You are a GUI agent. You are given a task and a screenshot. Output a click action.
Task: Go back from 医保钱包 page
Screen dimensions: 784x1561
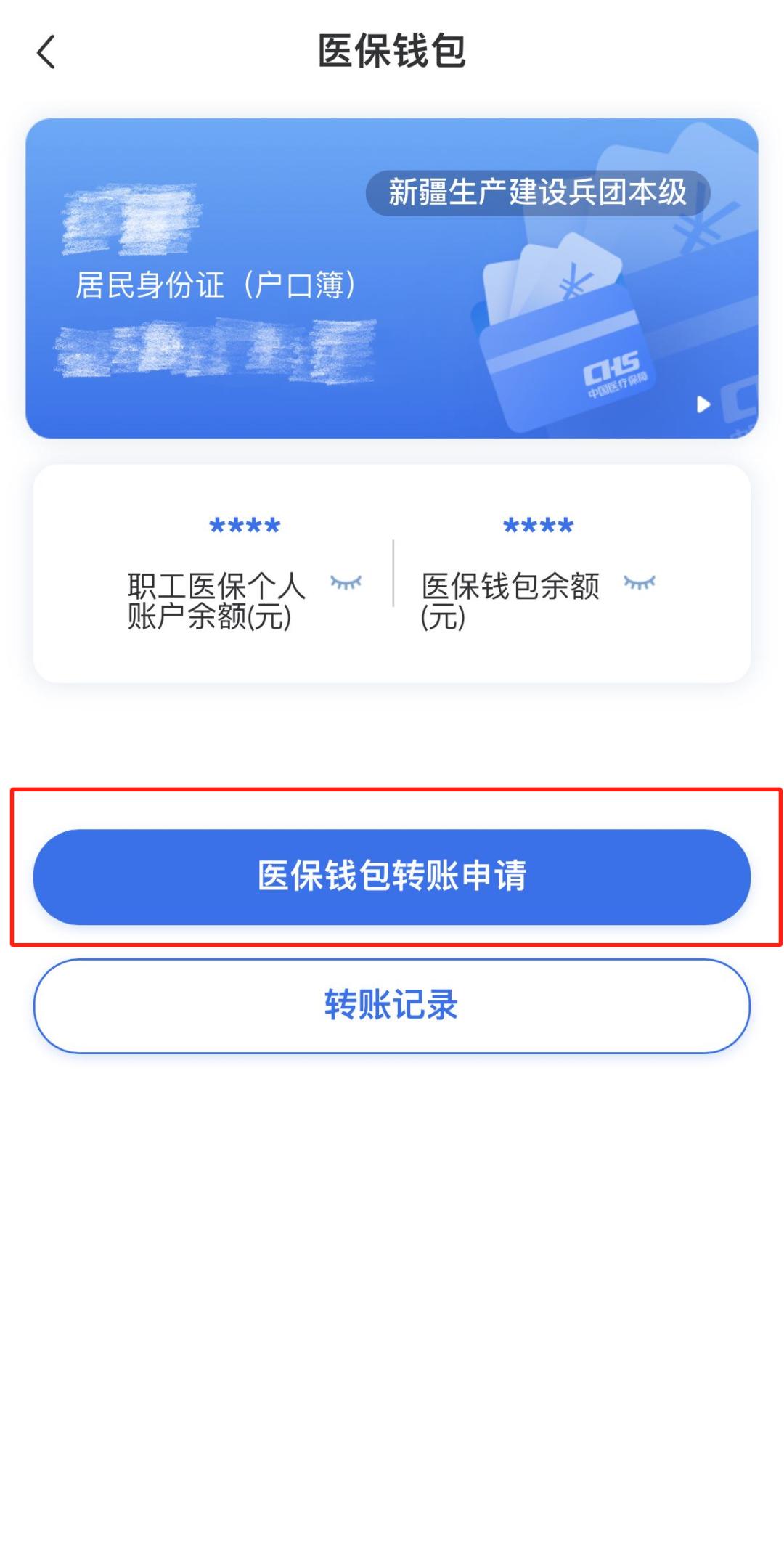(x=46, y=52)
